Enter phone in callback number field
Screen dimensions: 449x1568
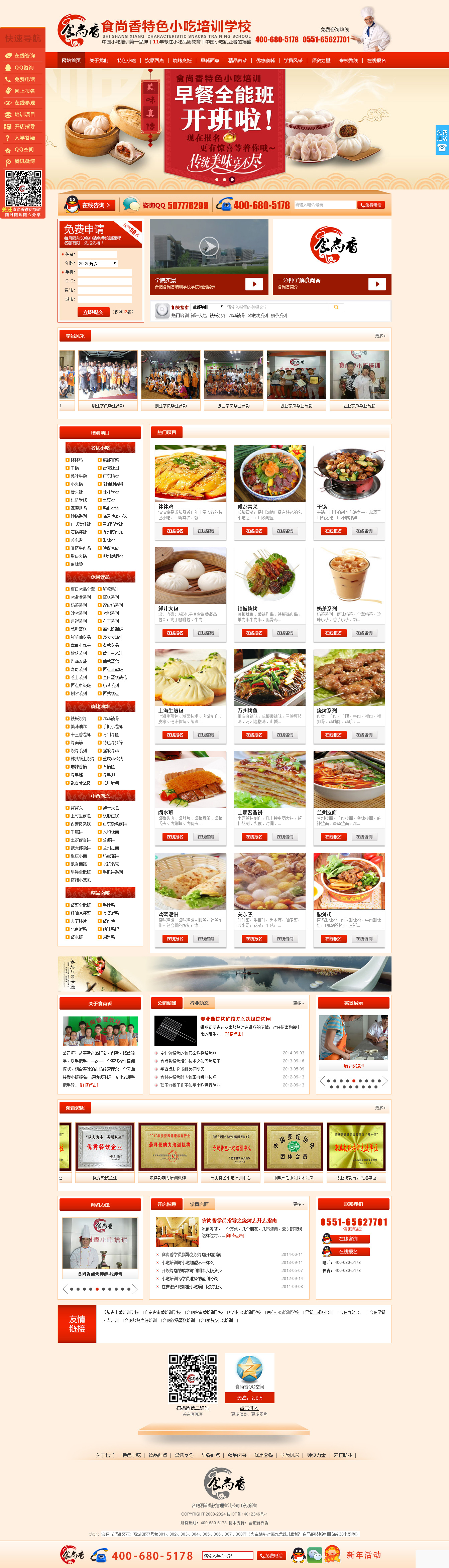pos(325,205)
